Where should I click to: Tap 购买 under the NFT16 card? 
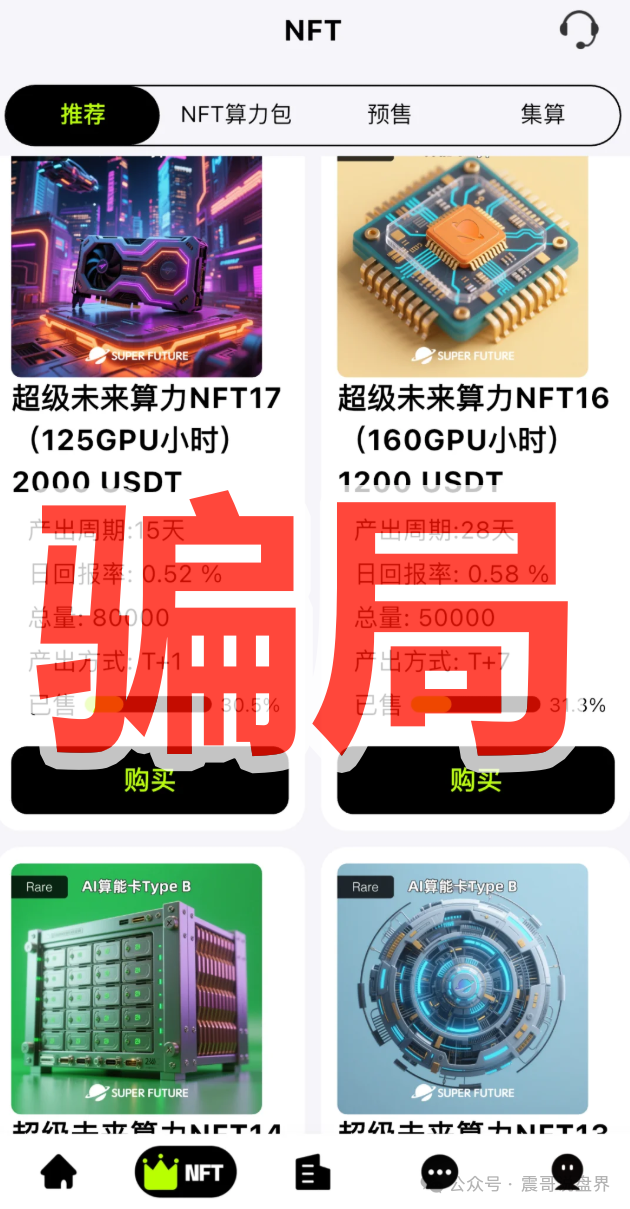pyautogui.click(x=475, y=780)
